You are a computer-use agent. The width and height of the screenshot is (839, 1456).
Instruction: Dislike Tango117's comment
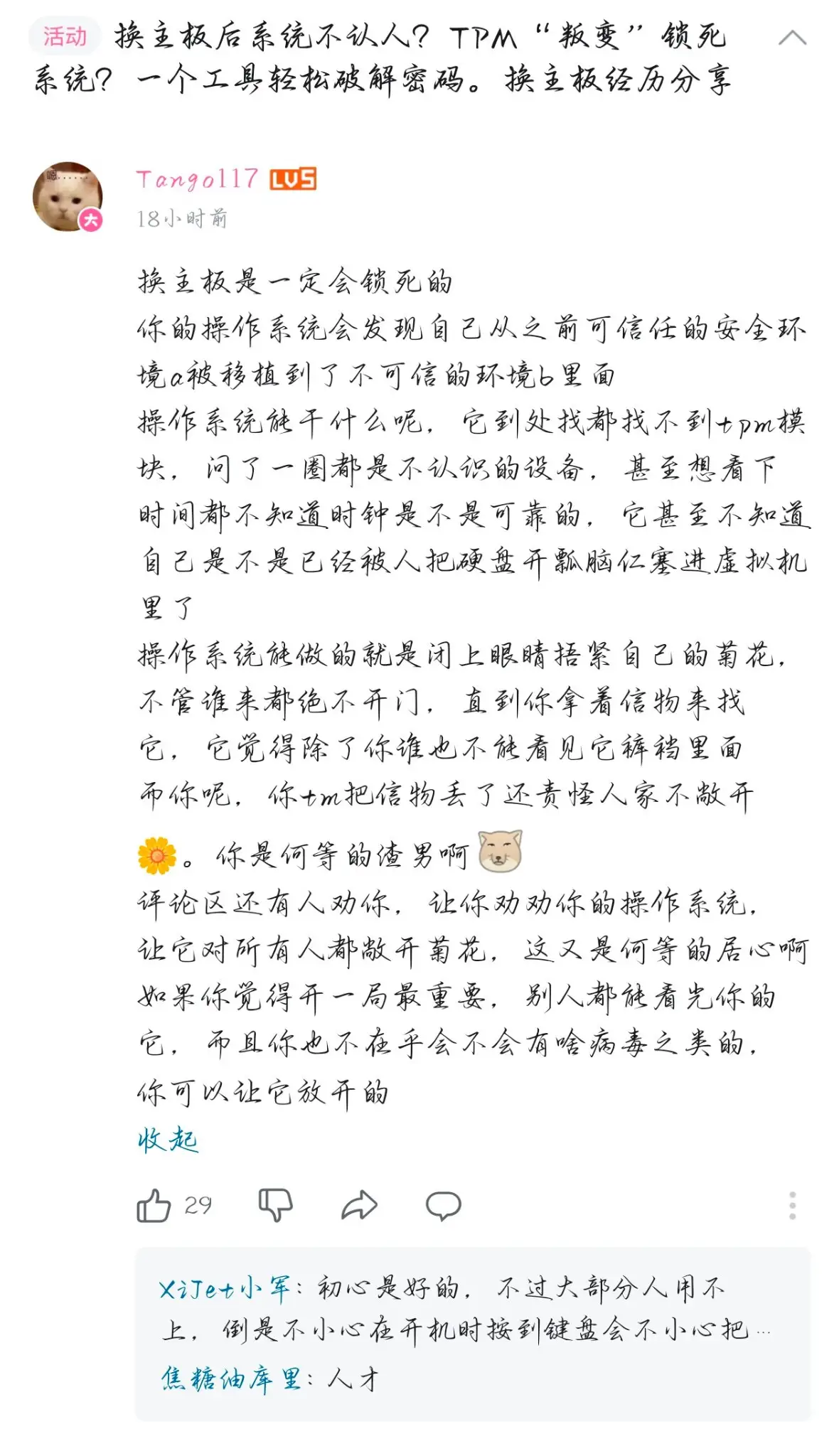pyautogui.click(x=276, y=1206)
